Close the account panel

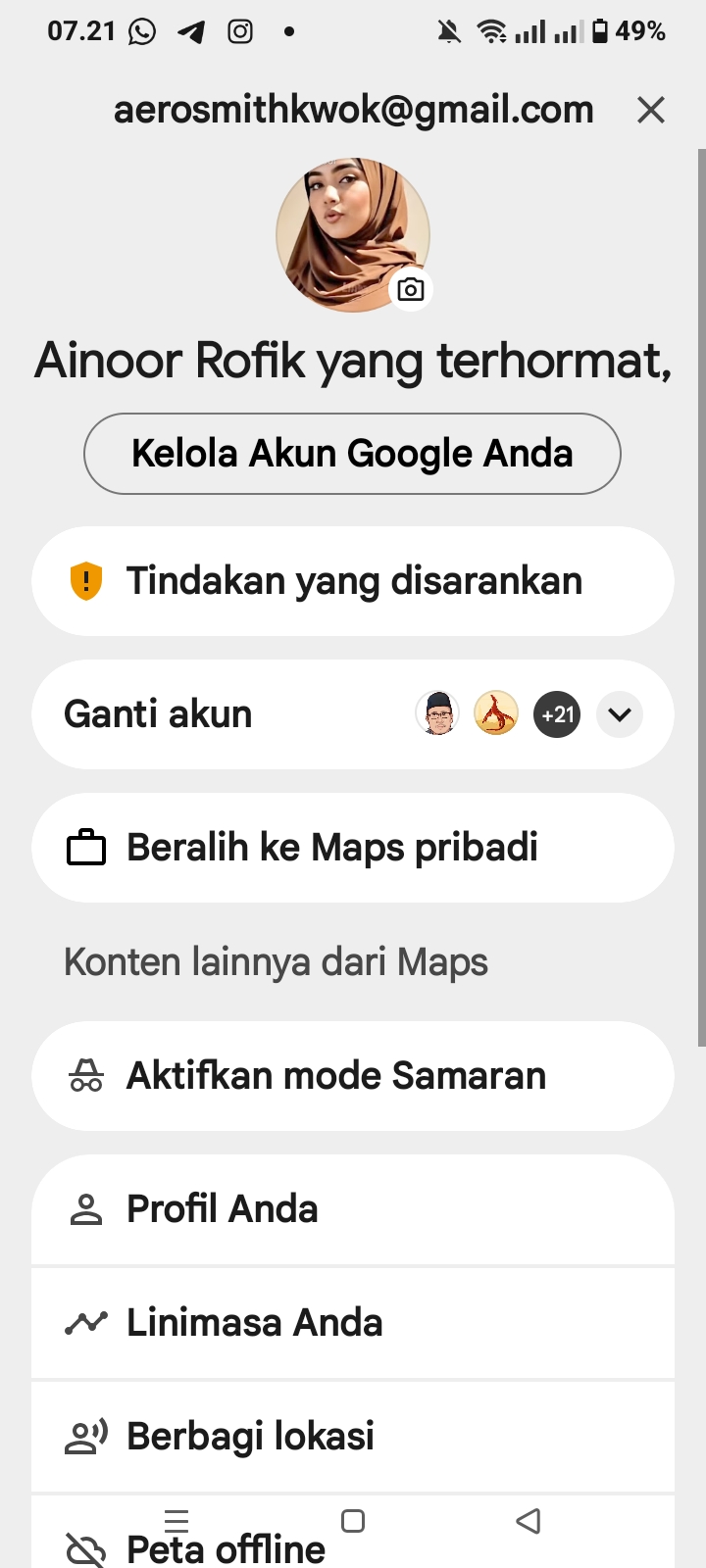650,110
